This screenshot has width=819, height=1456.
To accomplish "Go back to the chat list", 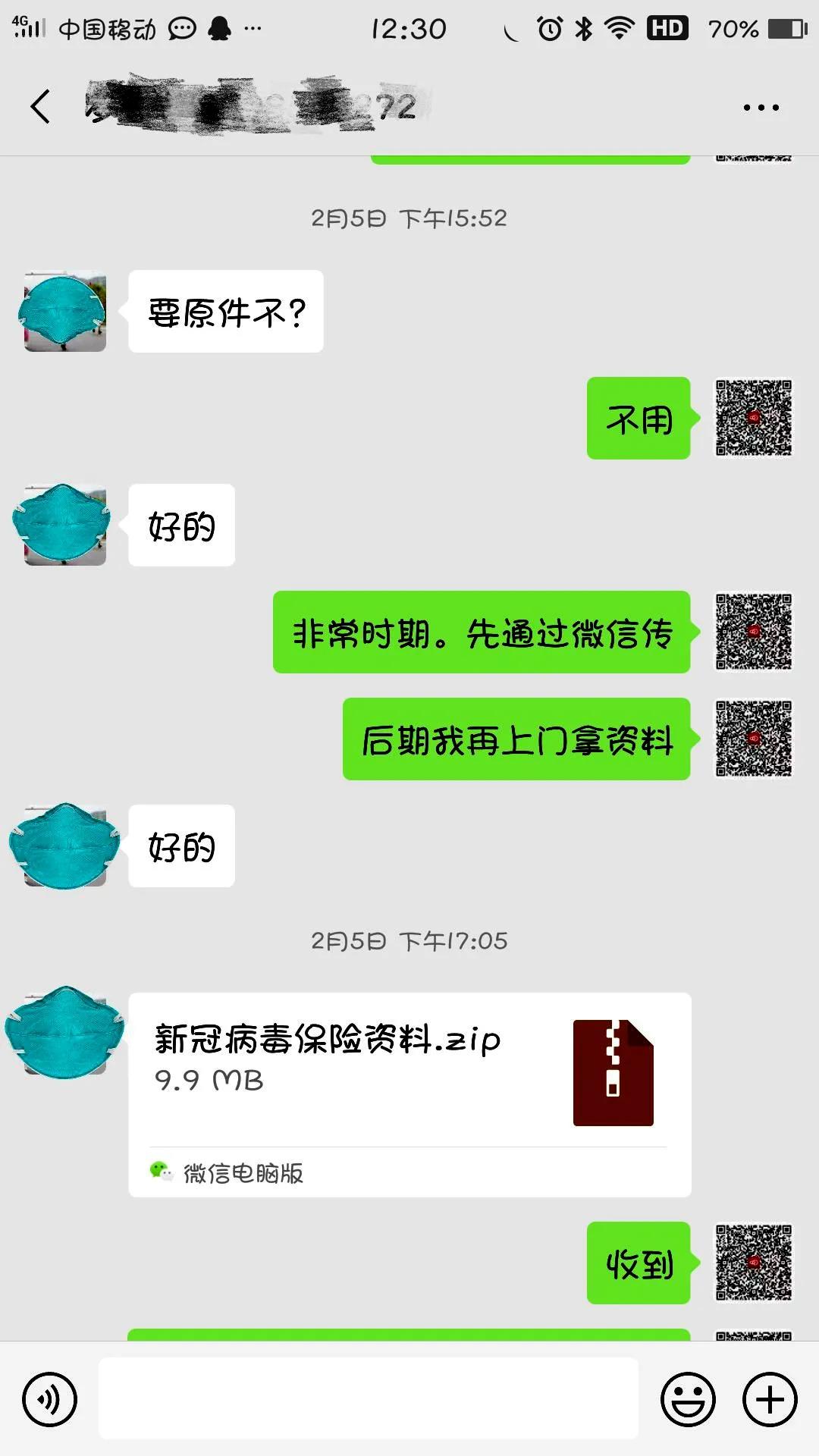I will coord(41,106).
